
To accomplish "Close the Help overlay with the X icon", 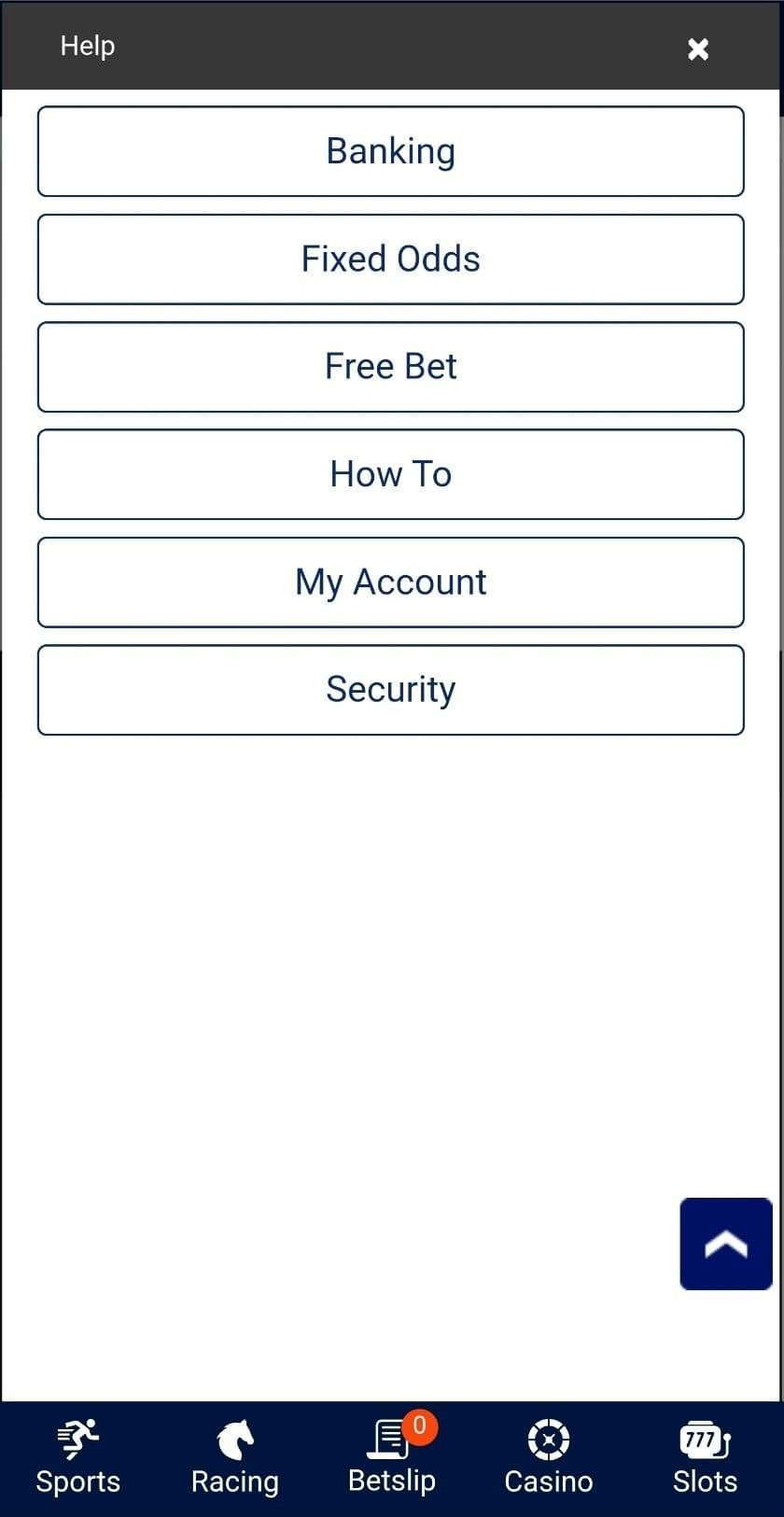I will (697, 48).
